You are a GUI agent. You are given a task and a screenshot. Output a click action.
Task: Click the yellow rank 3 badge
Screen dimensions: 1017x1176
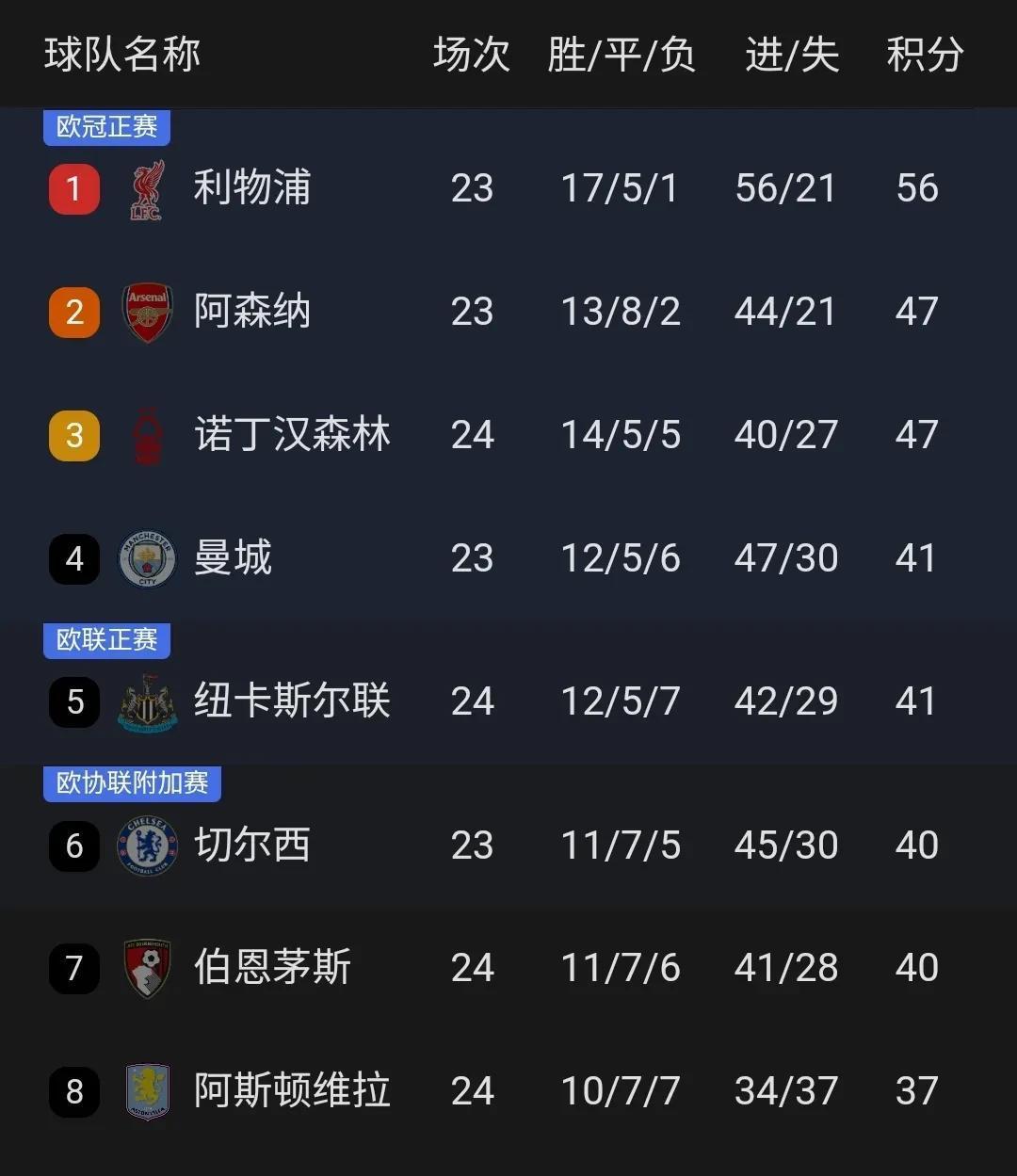tap(73, 435)
